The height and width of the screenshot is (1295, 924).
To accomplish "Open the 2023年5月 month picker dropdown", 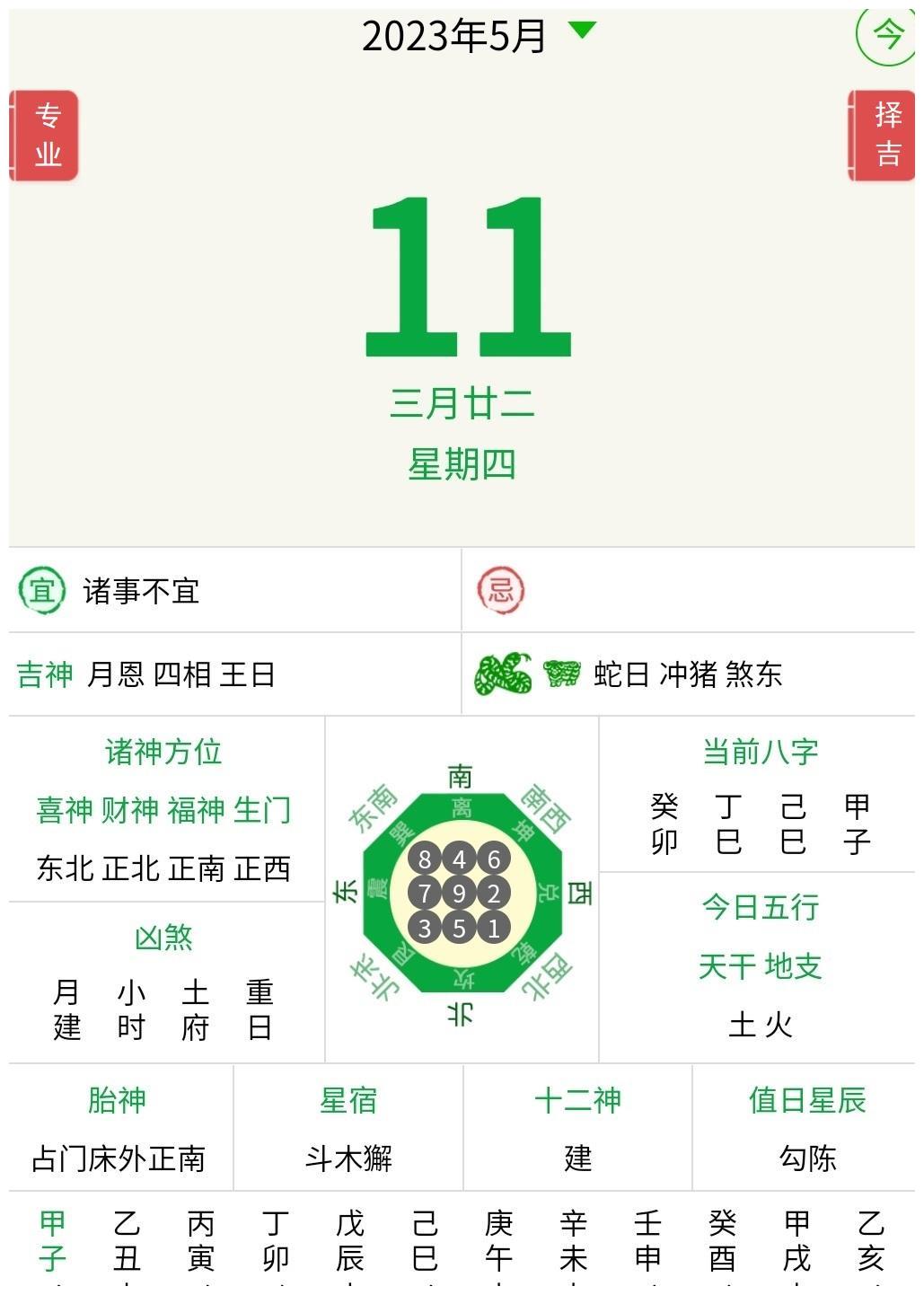I will 478,35.
